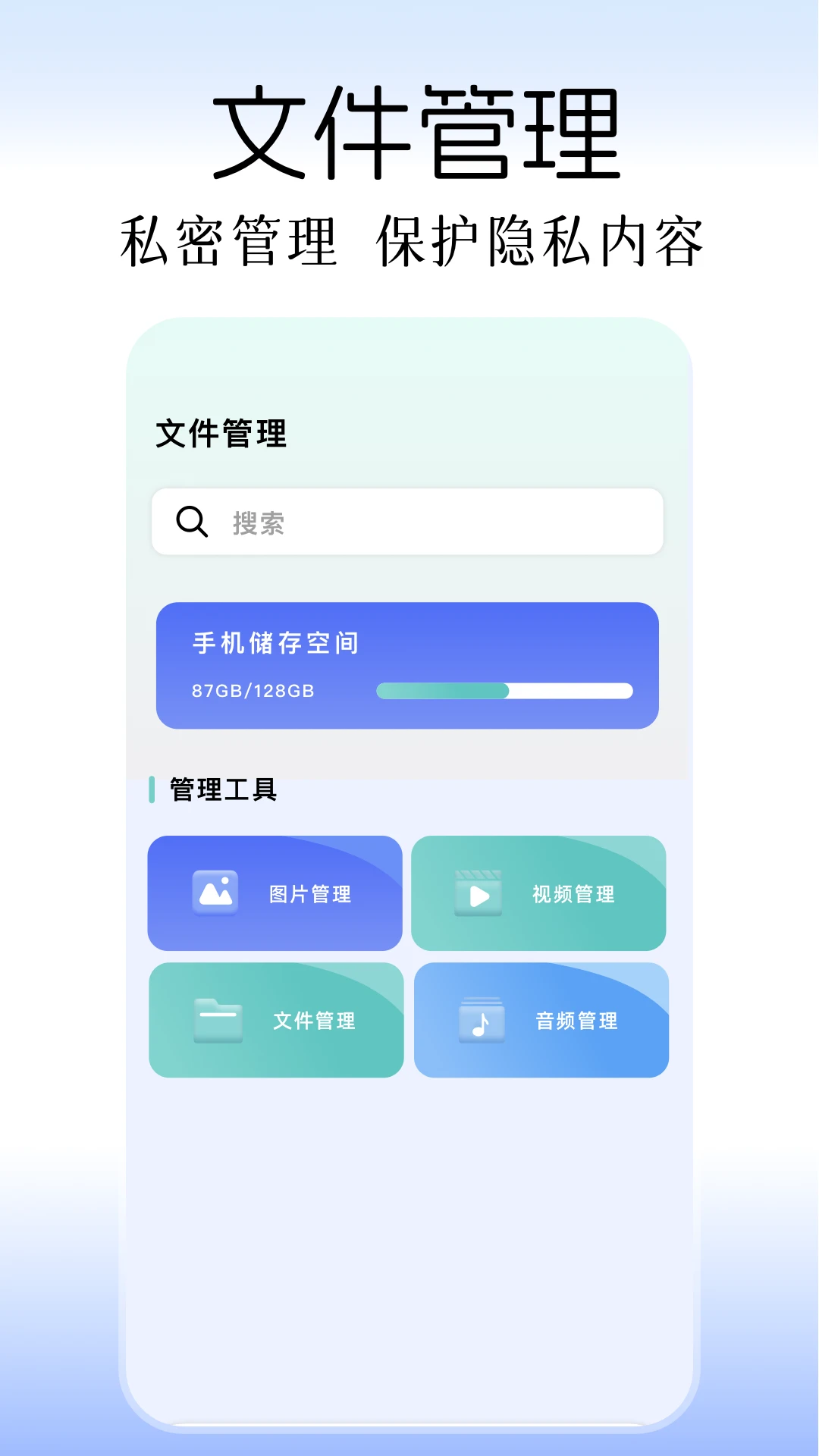Click the magnifying glass search icon
The image size is (819, 1456).
(191, 522)
